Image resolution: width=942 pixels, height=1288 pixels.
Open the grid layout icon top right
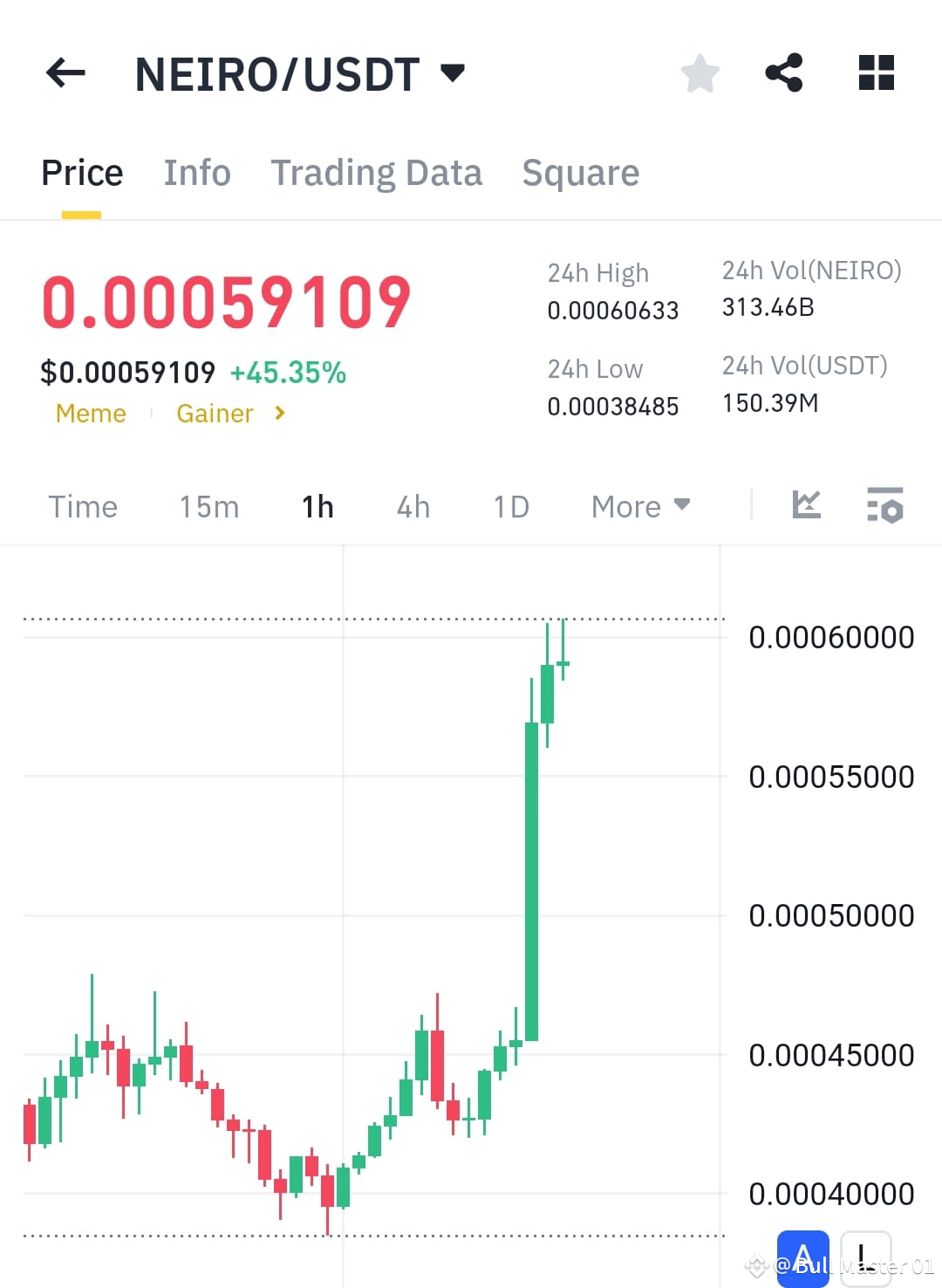click(876, 73)
